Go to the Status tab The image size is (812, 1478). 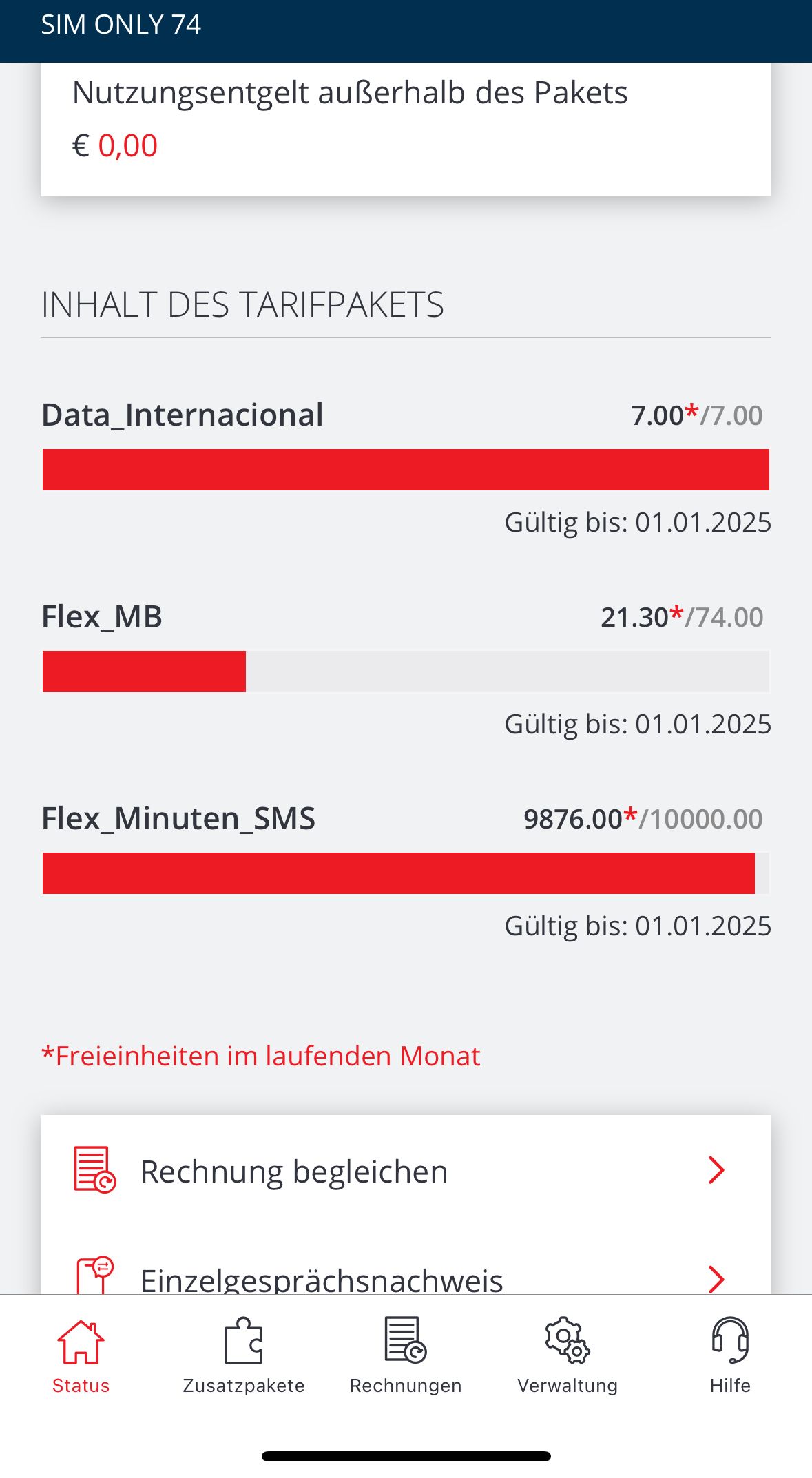[x=81, y=1355]
